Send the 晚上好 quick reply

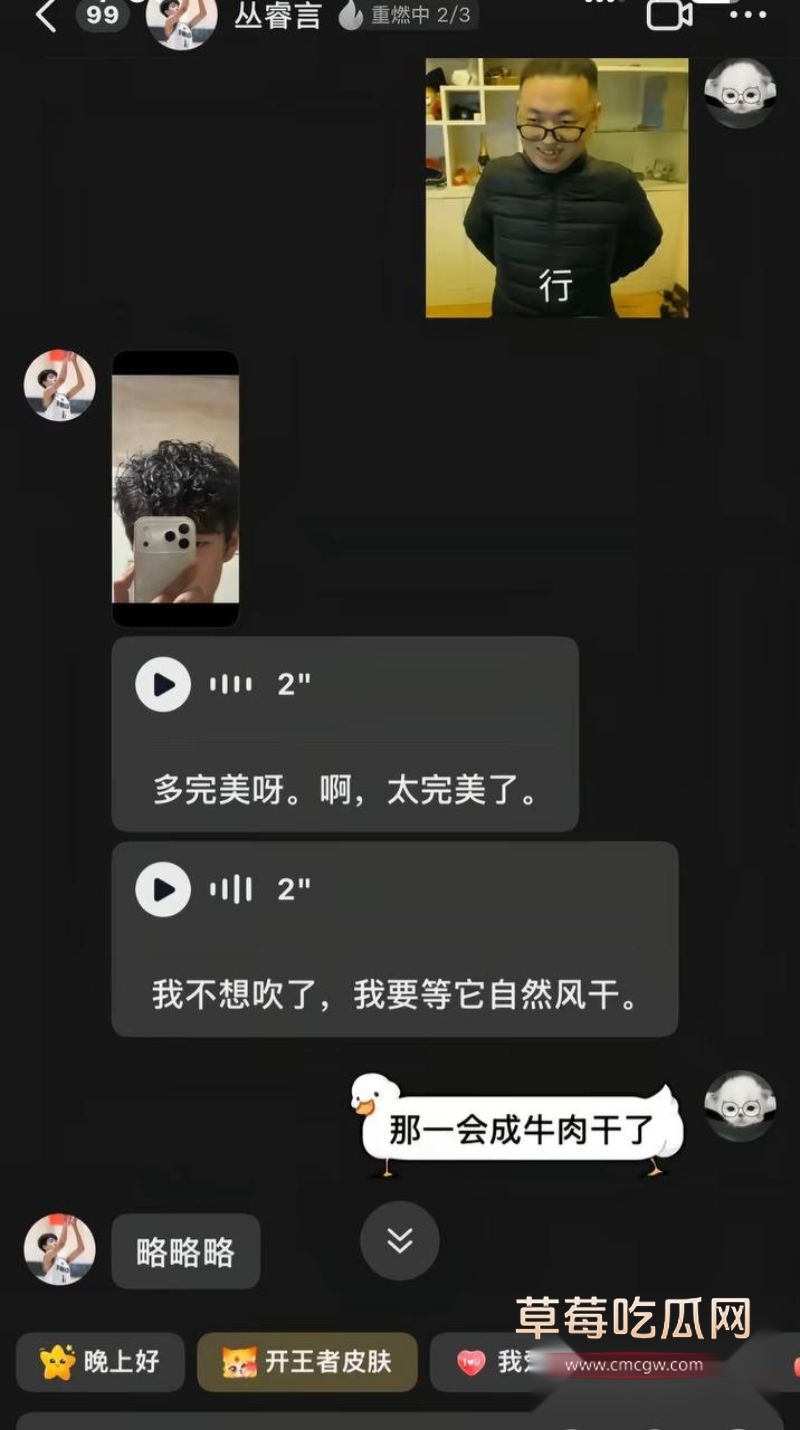tap(100, 1361)
